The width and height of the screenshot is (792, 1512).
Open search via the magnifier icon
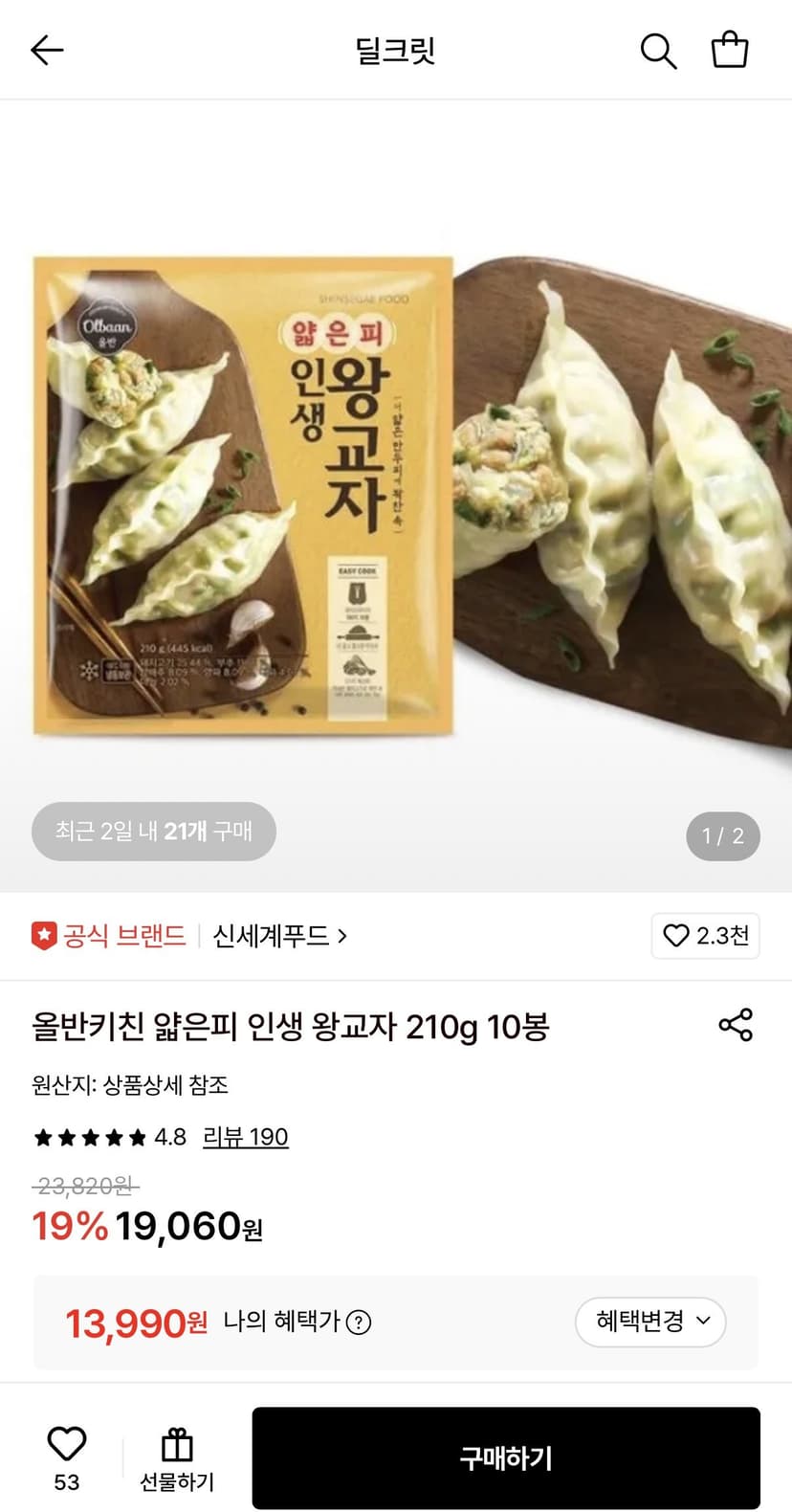coord(658,51)
